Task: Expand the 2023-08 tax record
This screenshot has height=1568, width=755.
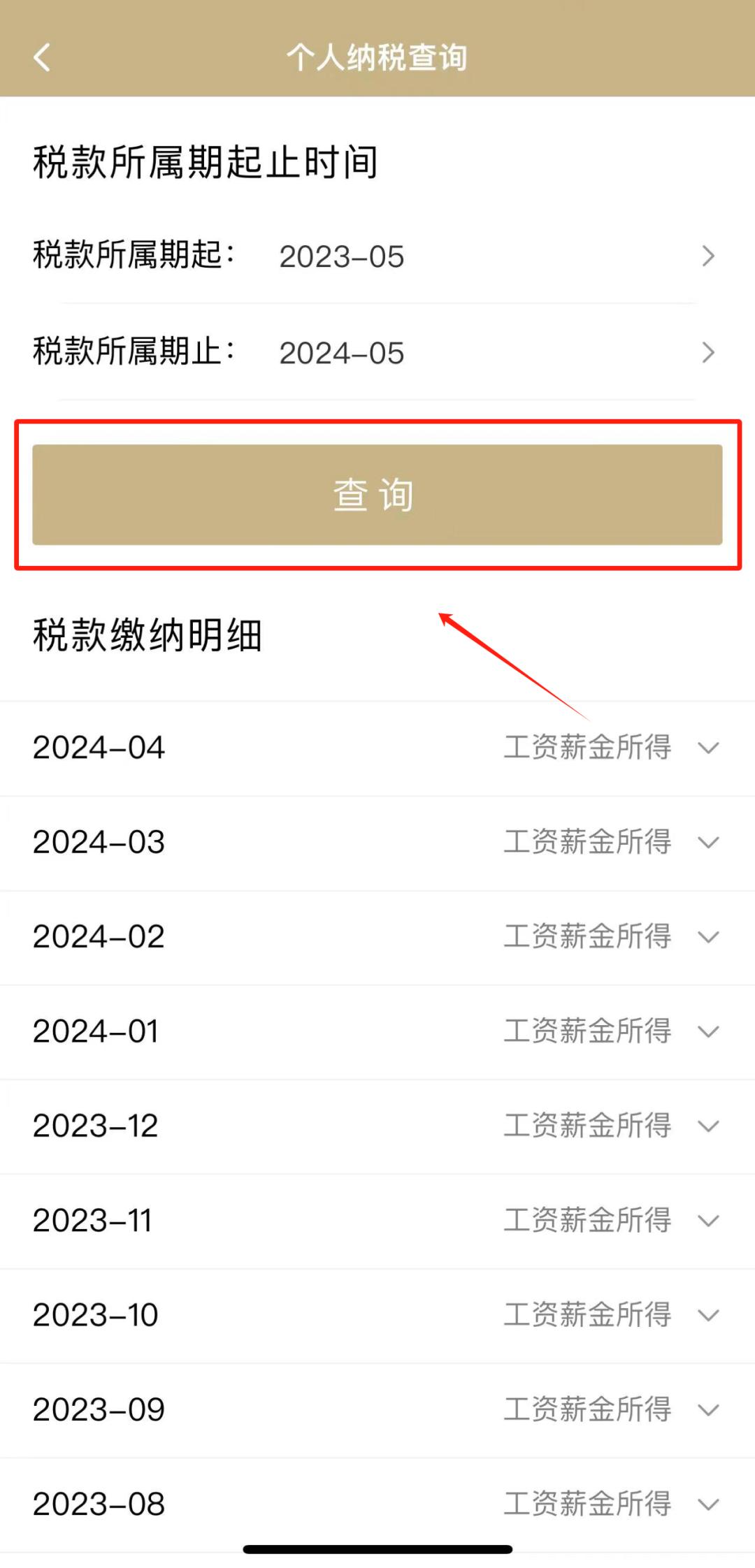Action: [x=377, y=1505]
